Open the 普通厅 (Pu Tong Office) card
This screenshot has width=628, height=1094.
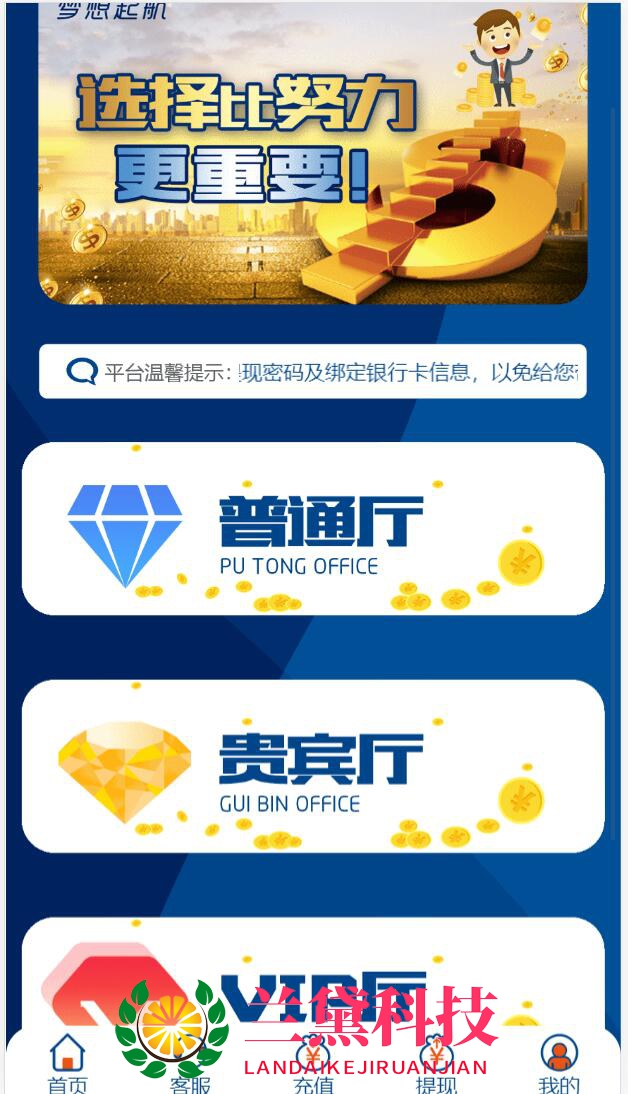tap(313, 528)
